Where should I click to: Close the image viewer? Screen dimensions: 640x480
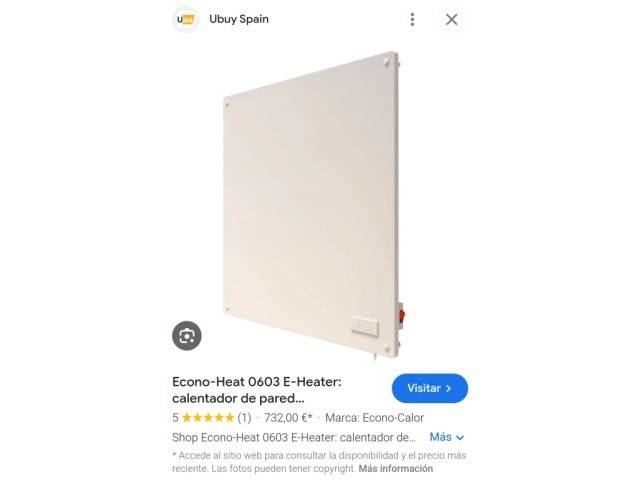[x=452, y=19]
